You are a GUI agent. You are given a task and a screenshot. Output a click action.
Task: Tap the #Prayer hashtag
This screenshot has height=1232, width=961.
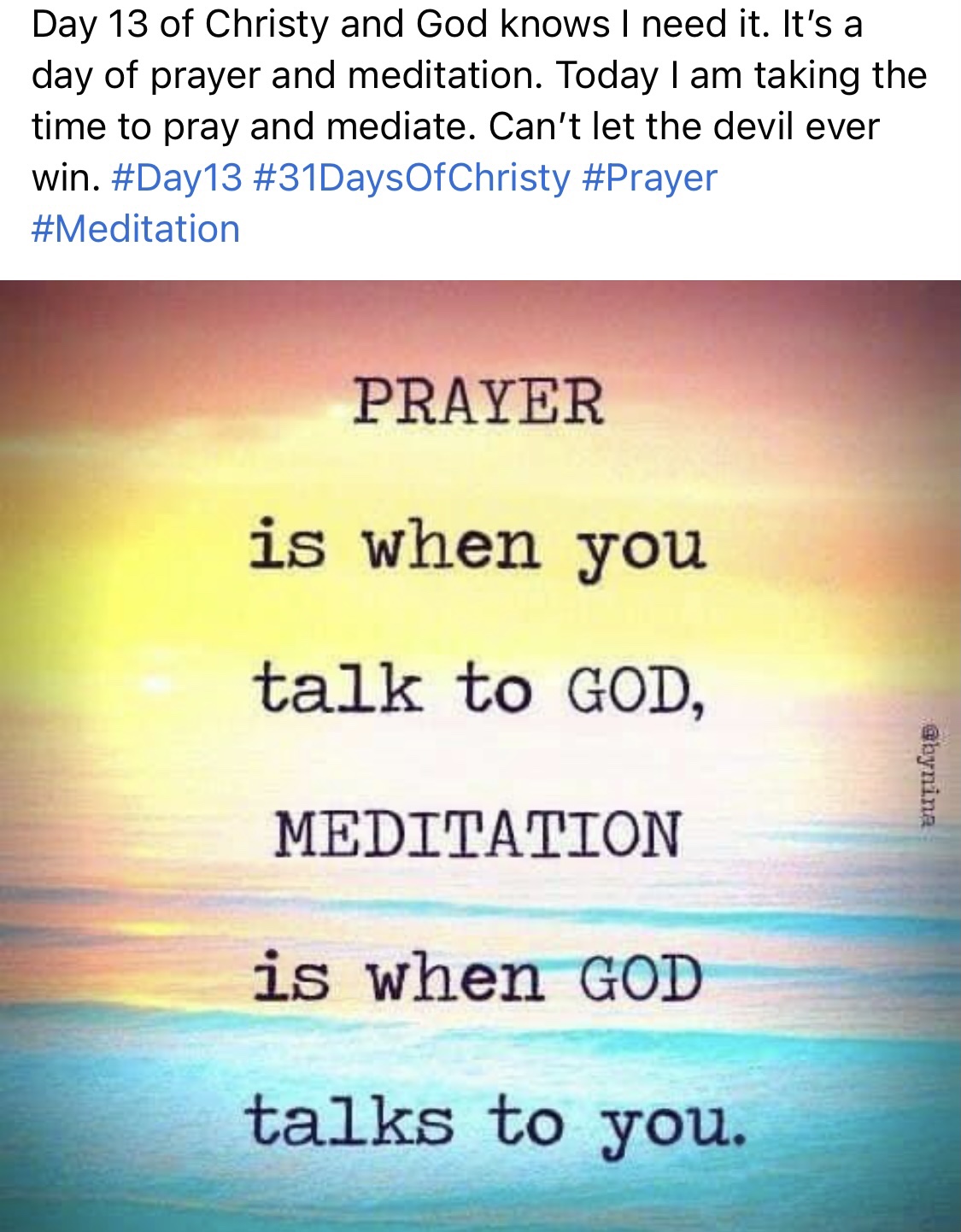[649, 179]
